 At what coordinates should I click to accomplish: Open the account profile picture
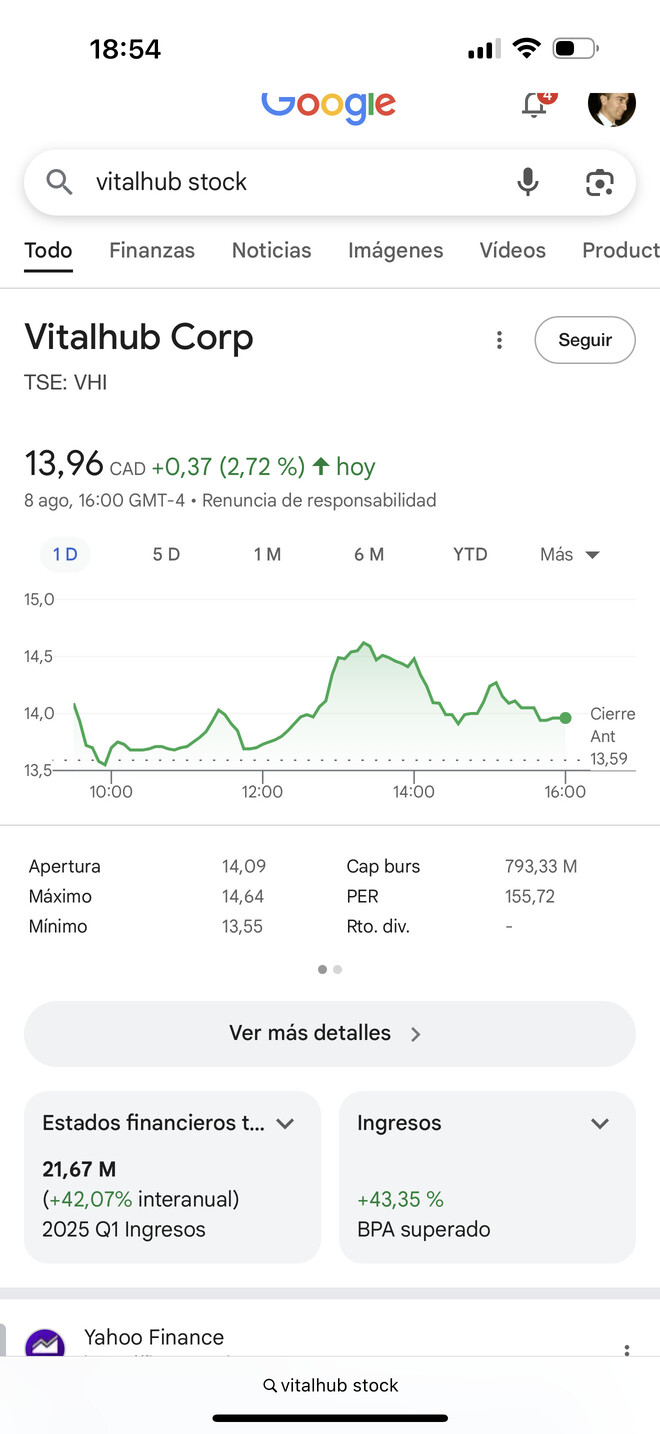[x=611, y=106]
